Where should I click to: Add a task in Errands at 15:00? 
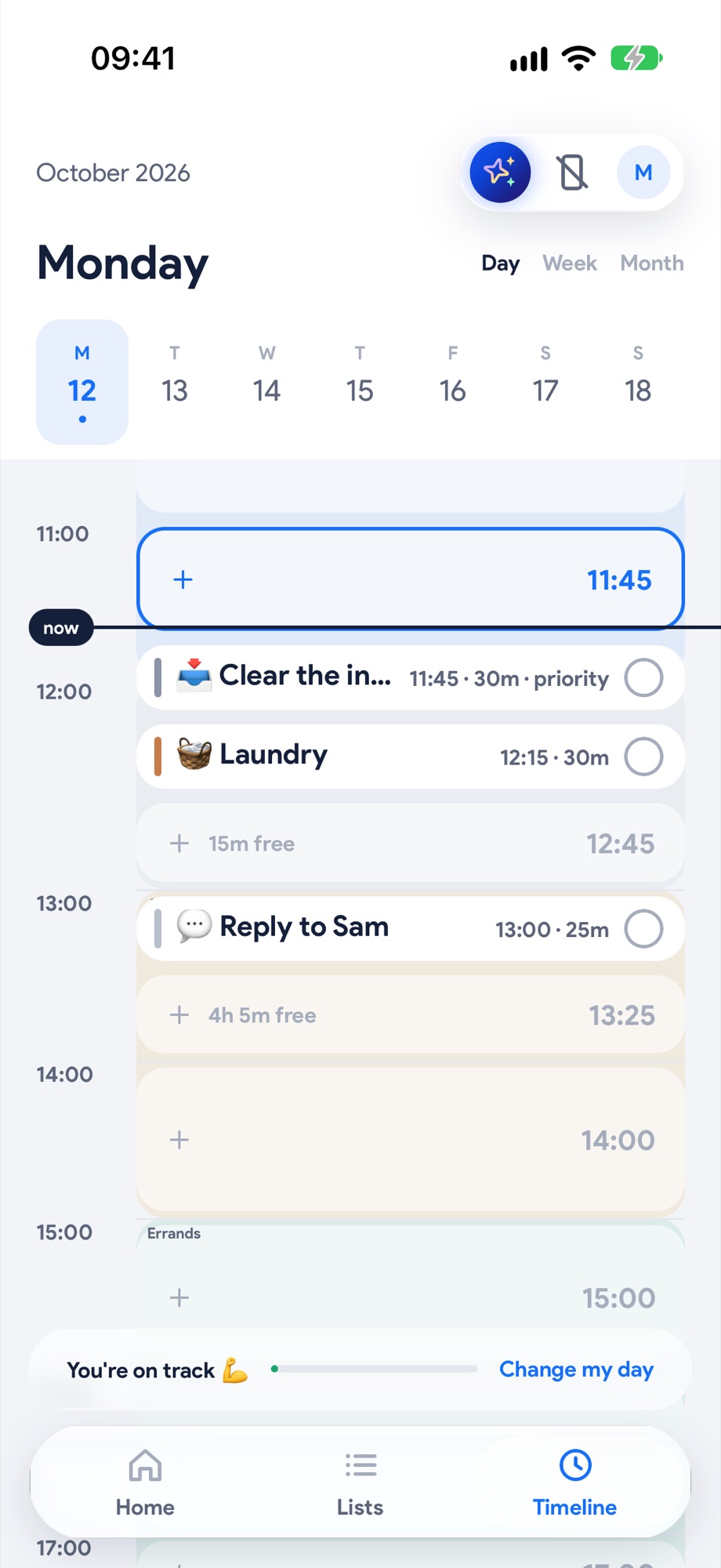411,1298
